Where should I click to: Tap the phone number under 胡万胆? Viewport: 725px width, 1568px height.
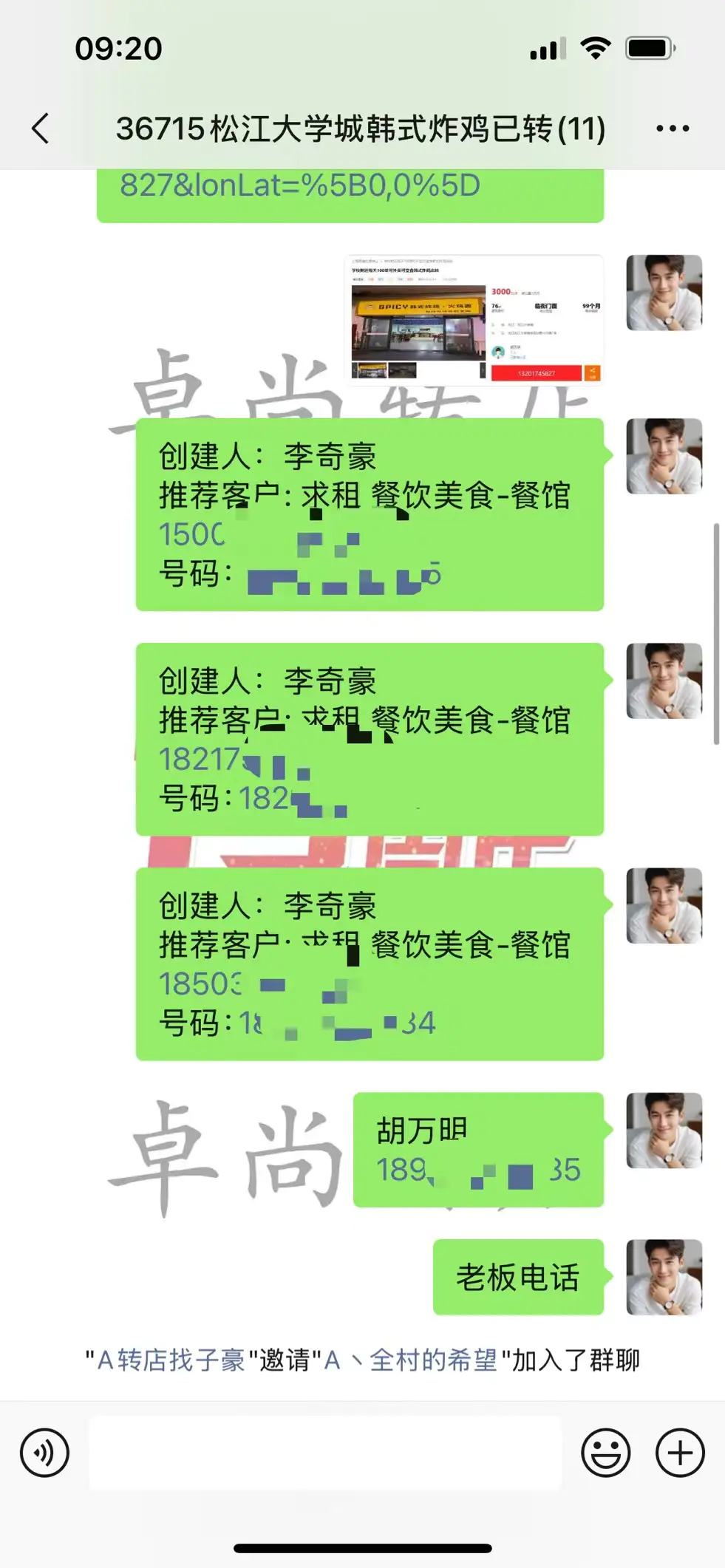(x=477, y=1170)
